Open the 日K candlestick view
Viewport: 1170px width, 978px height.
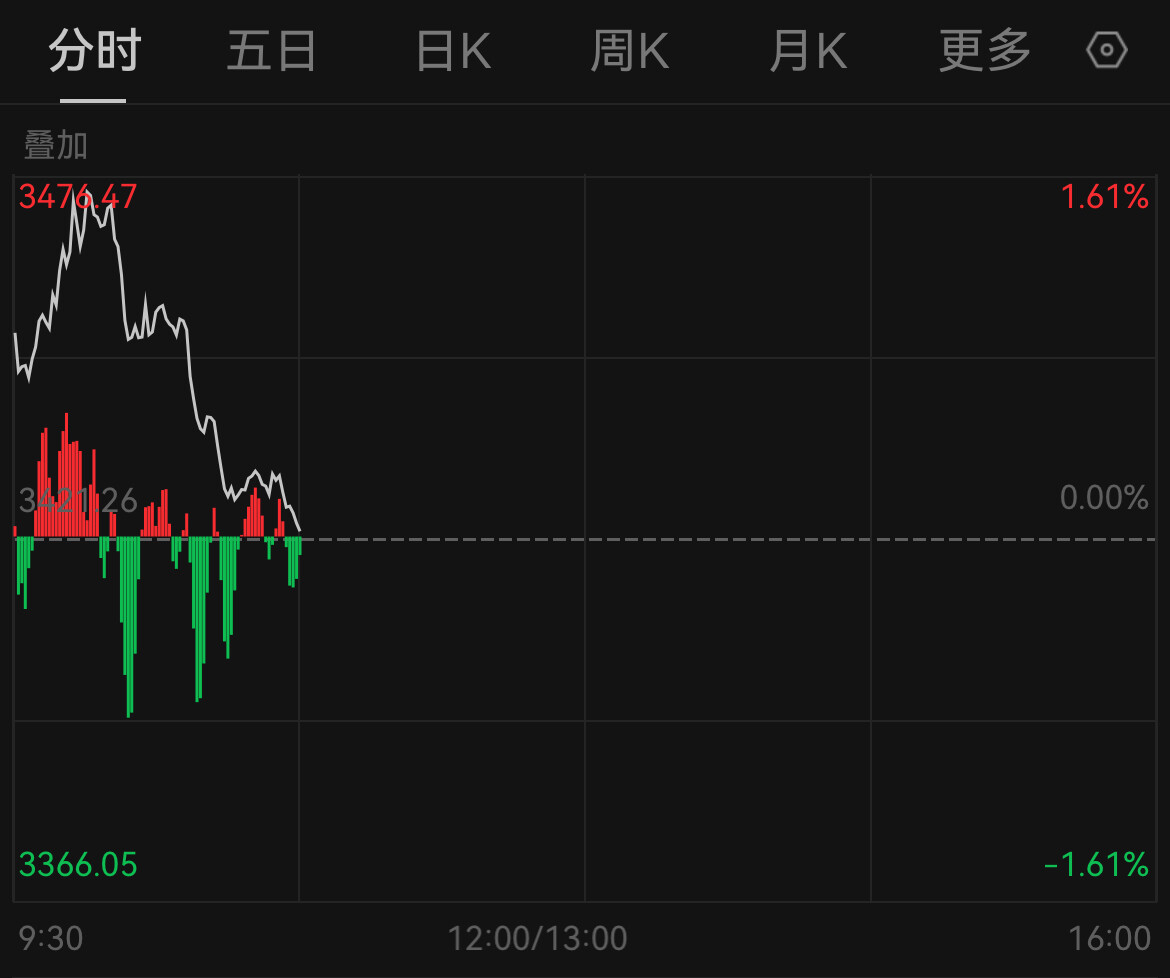coord(453,51)
